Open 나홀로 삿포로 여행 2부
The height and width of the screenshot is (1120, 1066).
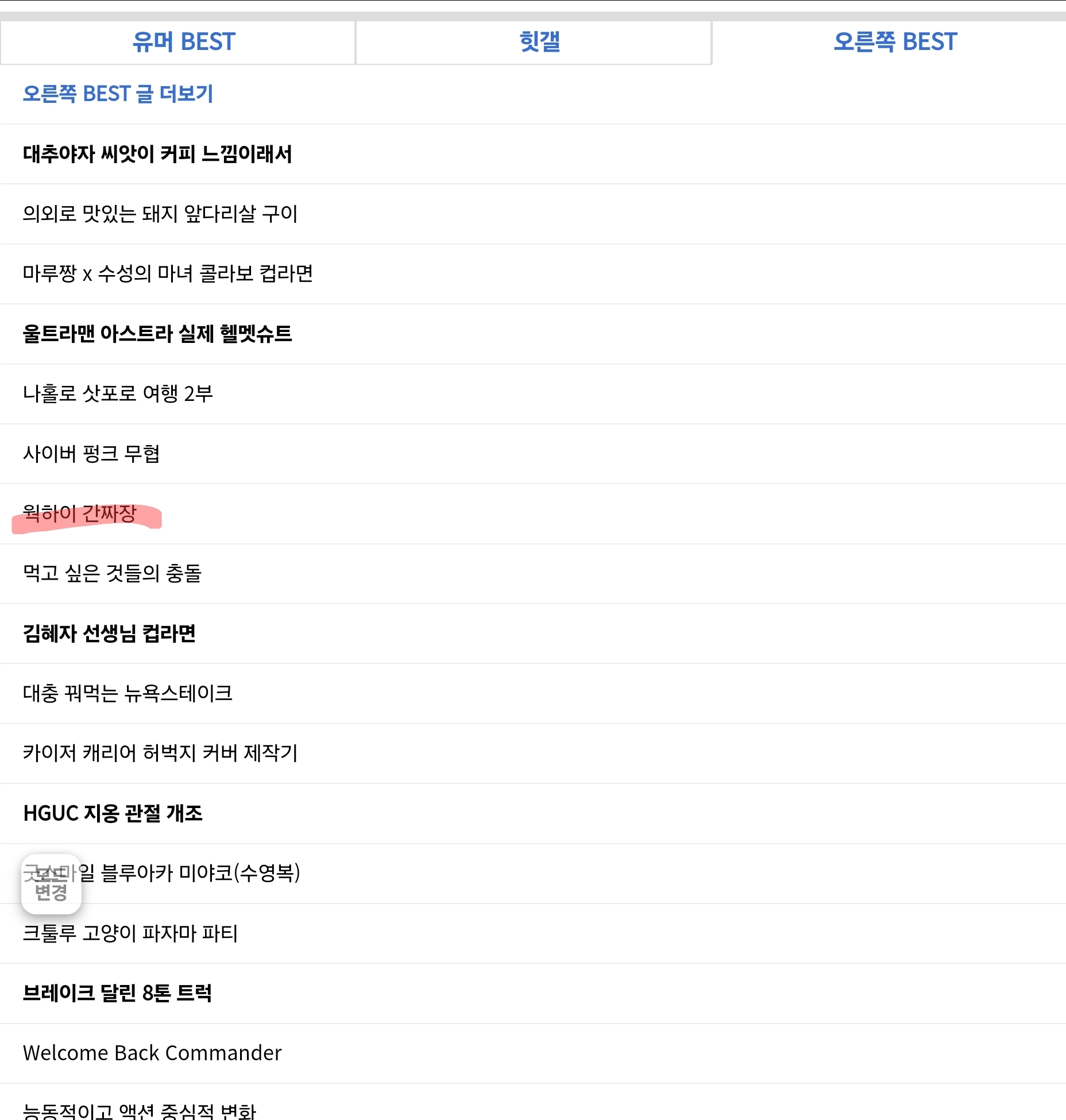118,393
